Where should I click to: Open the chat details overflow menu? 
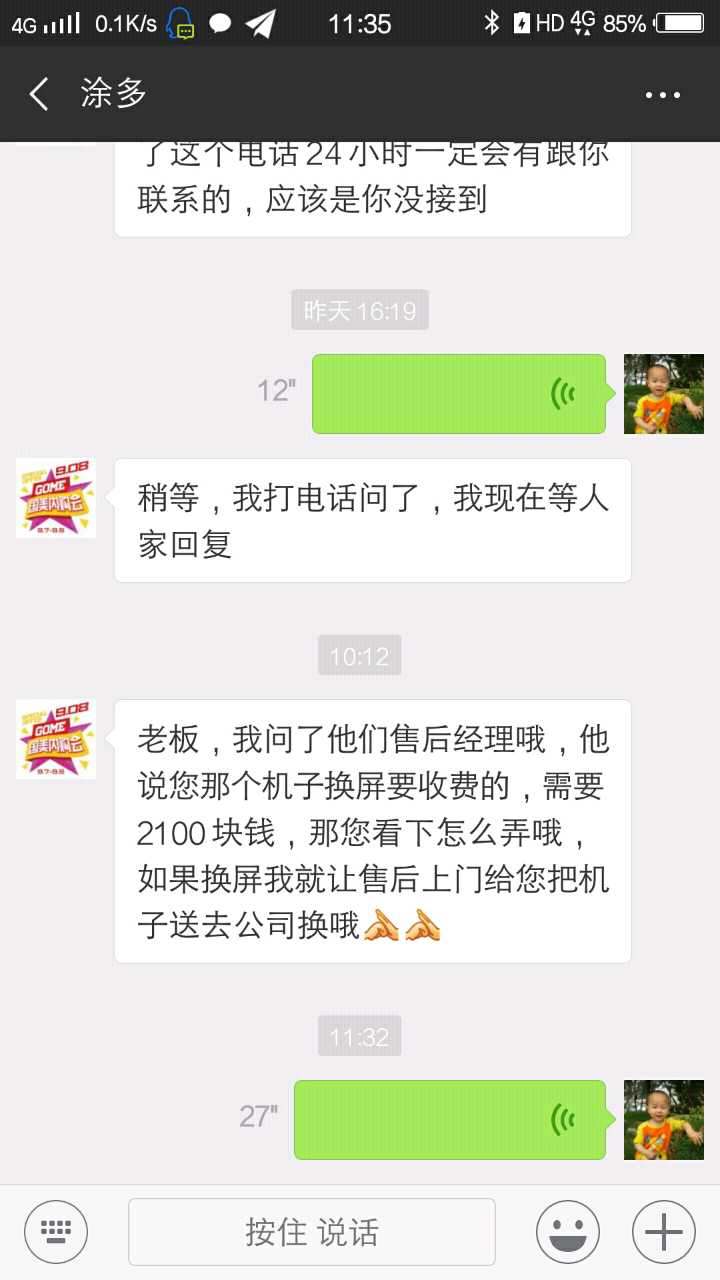662,95
